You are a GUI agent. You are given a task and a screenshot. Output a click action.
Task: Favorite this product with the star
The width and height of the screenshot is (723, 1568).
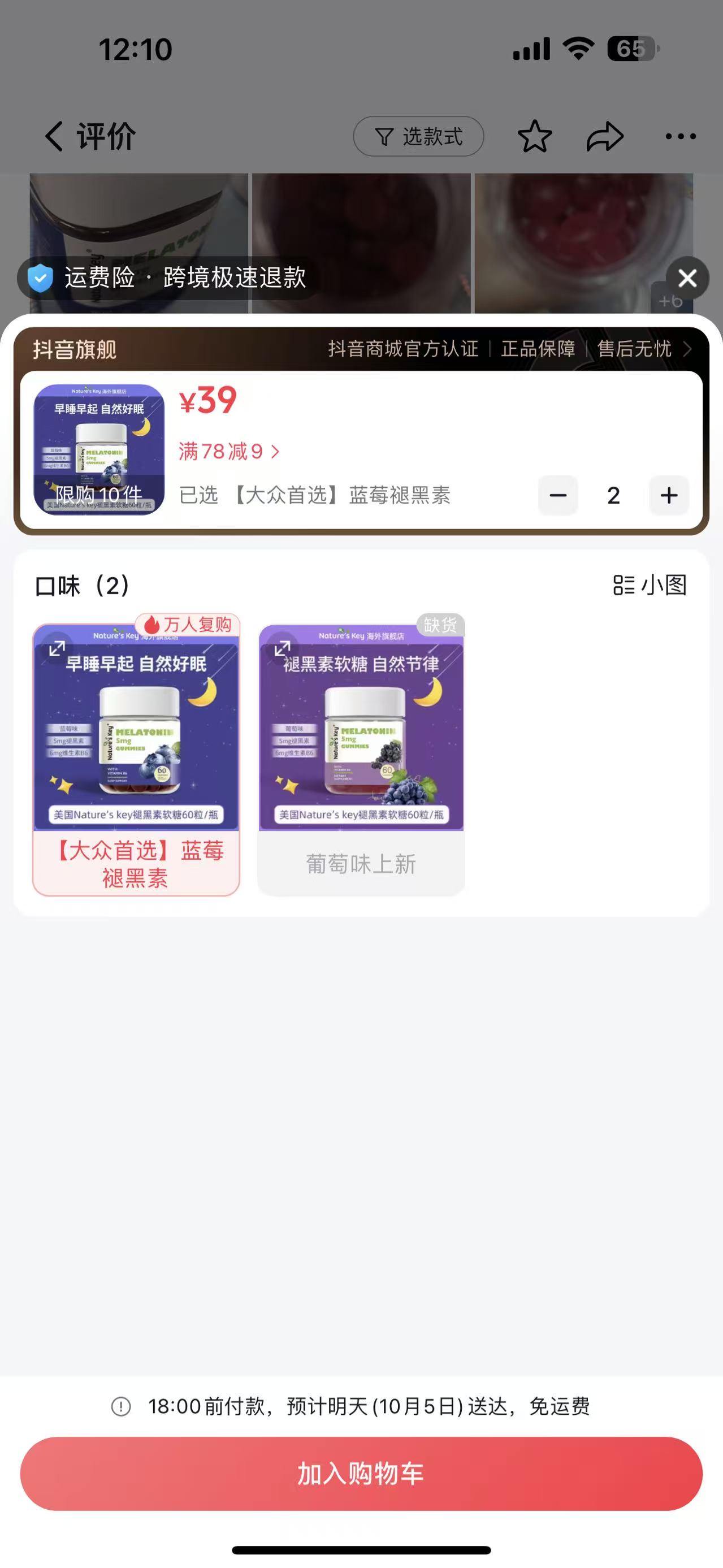(534, 136)
